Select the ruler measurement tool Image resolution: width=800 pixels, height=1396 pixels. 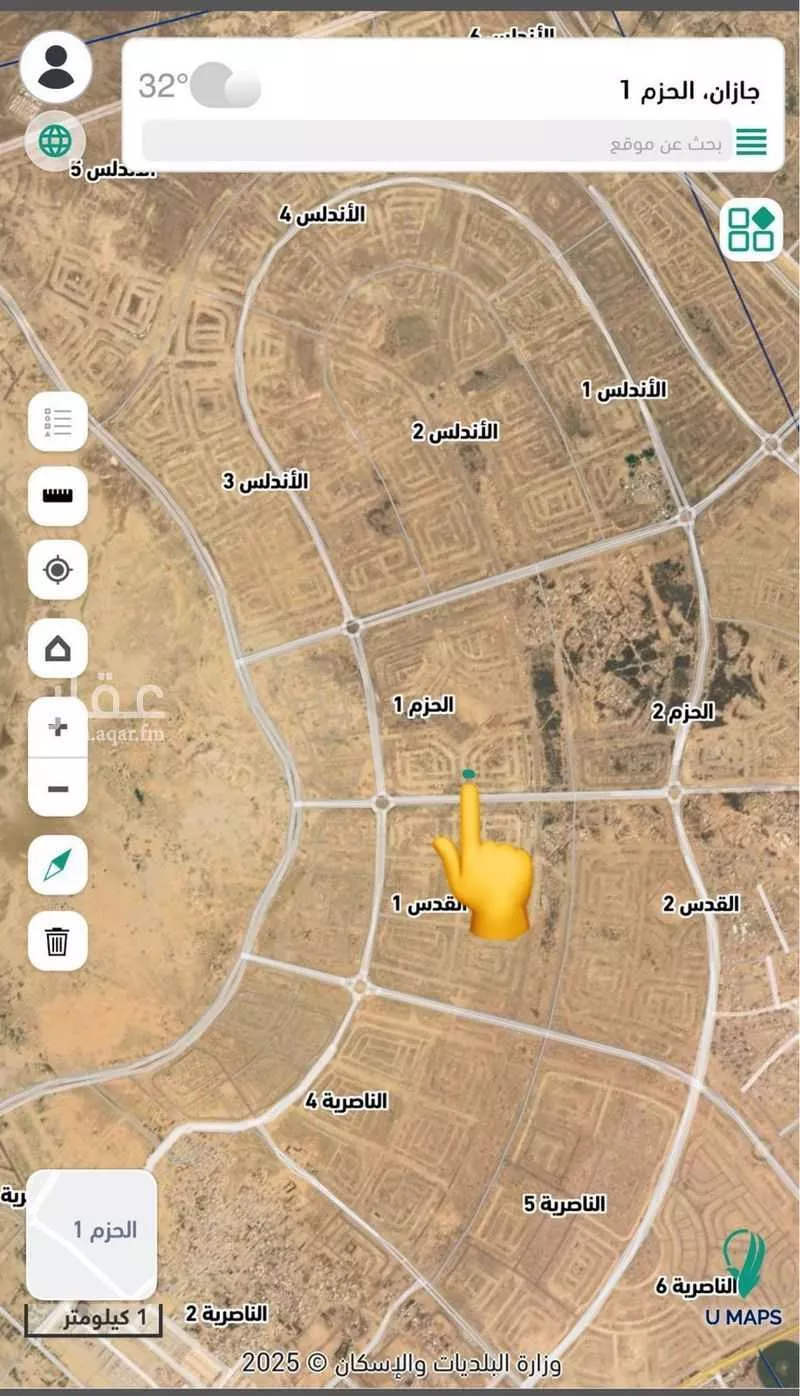click(58, 495)
